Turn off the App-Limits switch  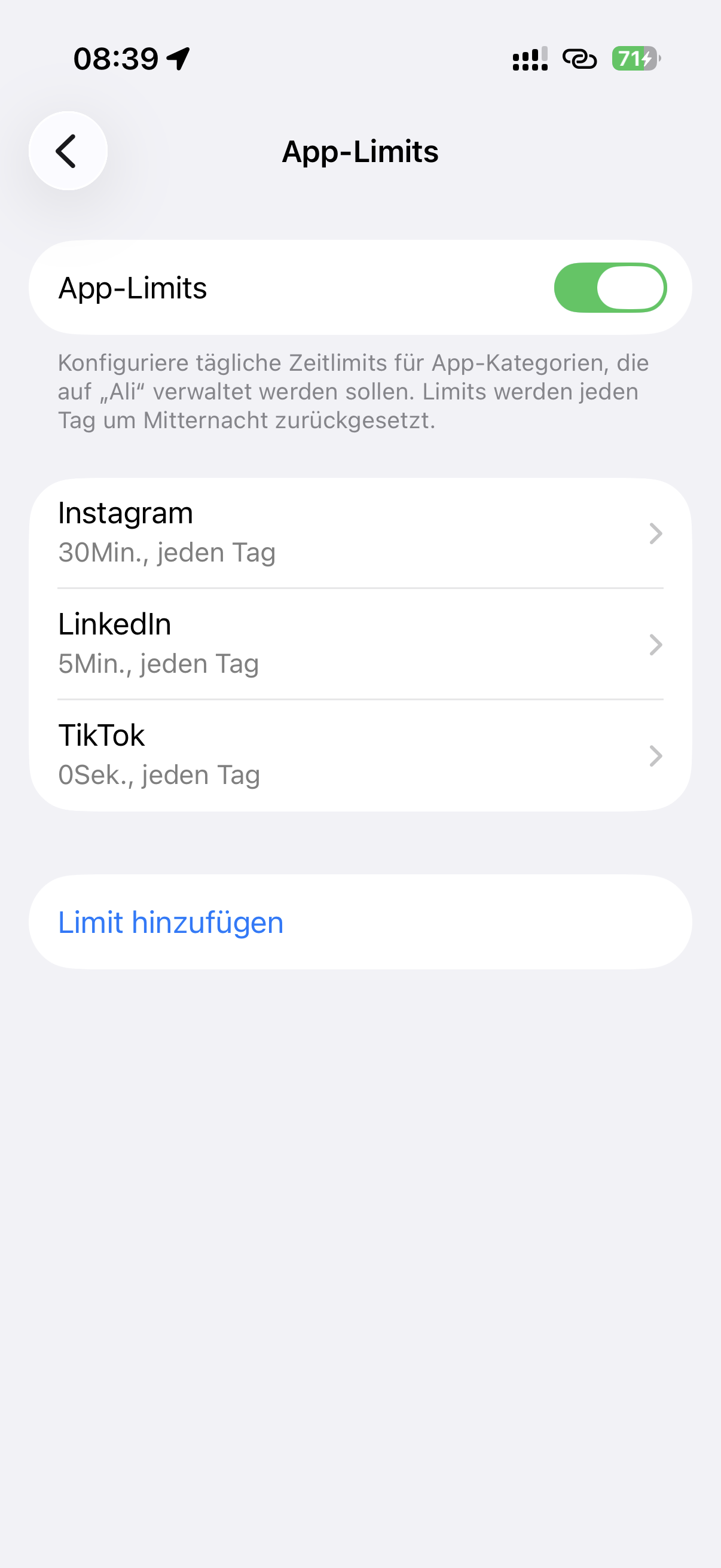[x=610, y=288]
